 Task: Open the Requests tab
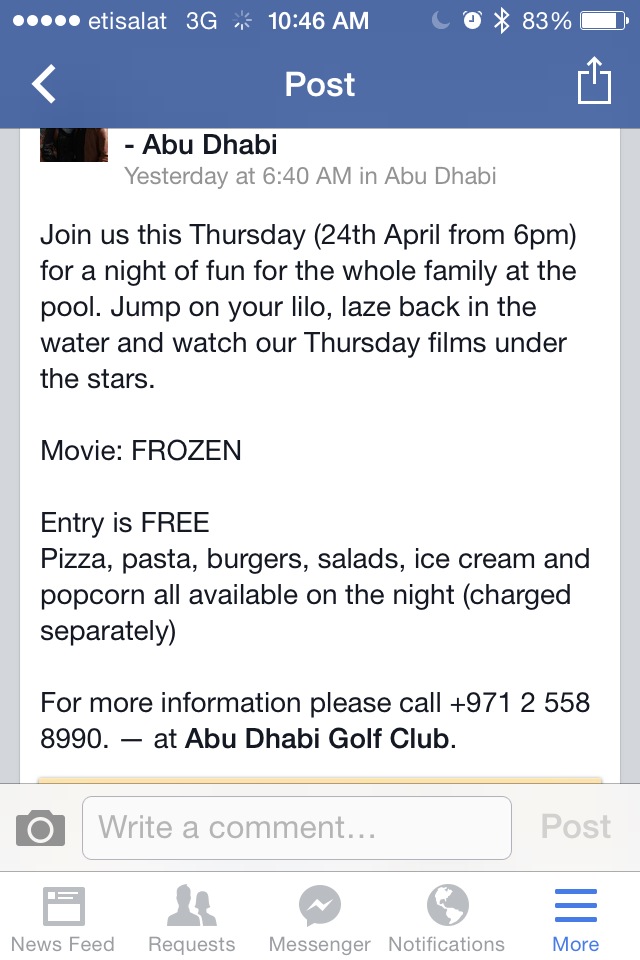[x=191, y=920]
